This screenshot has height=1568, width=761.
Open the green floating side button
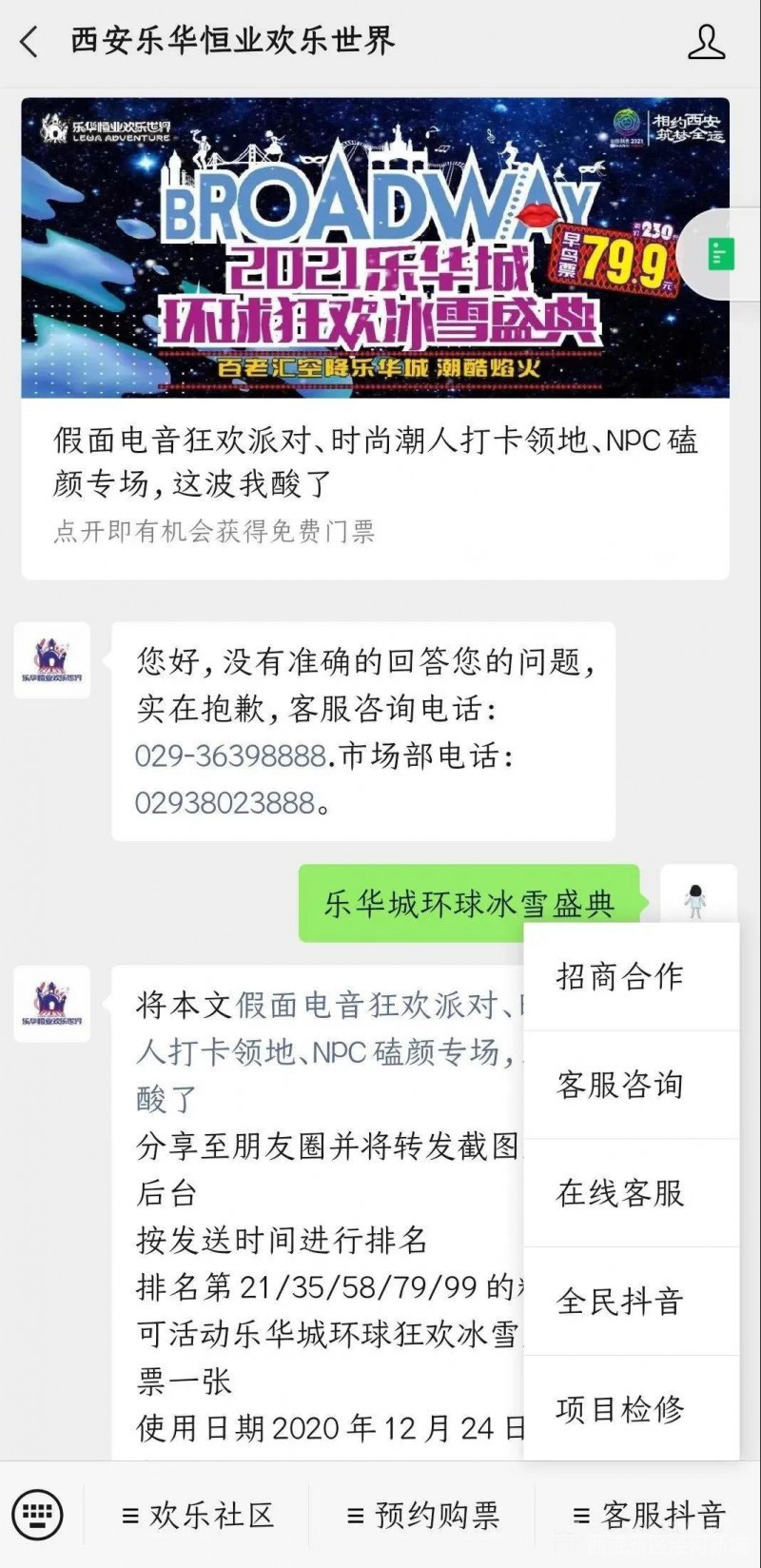pos(723,255)
